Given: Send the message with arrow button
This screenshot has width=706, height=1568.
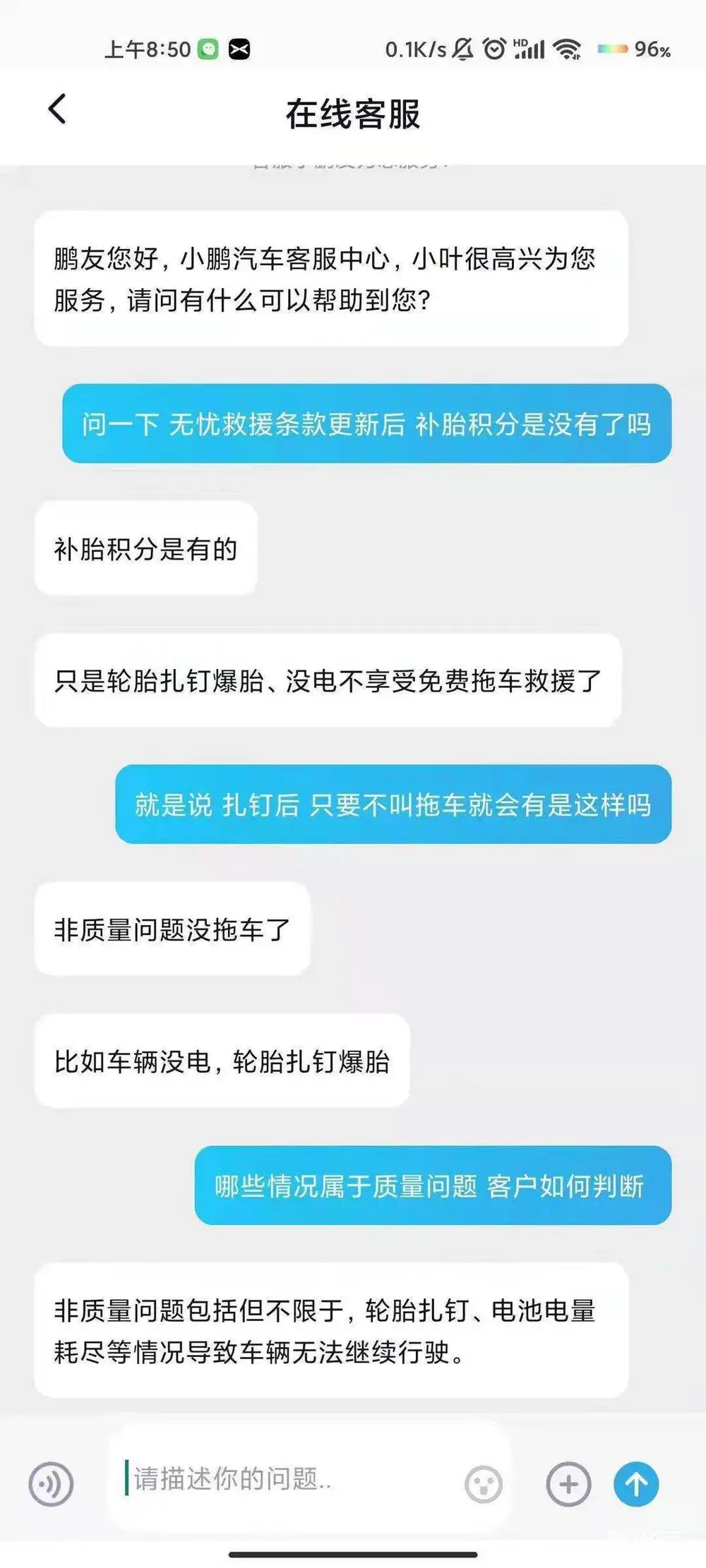Looking at the screenshot, I should click(x=636, y=1484).
